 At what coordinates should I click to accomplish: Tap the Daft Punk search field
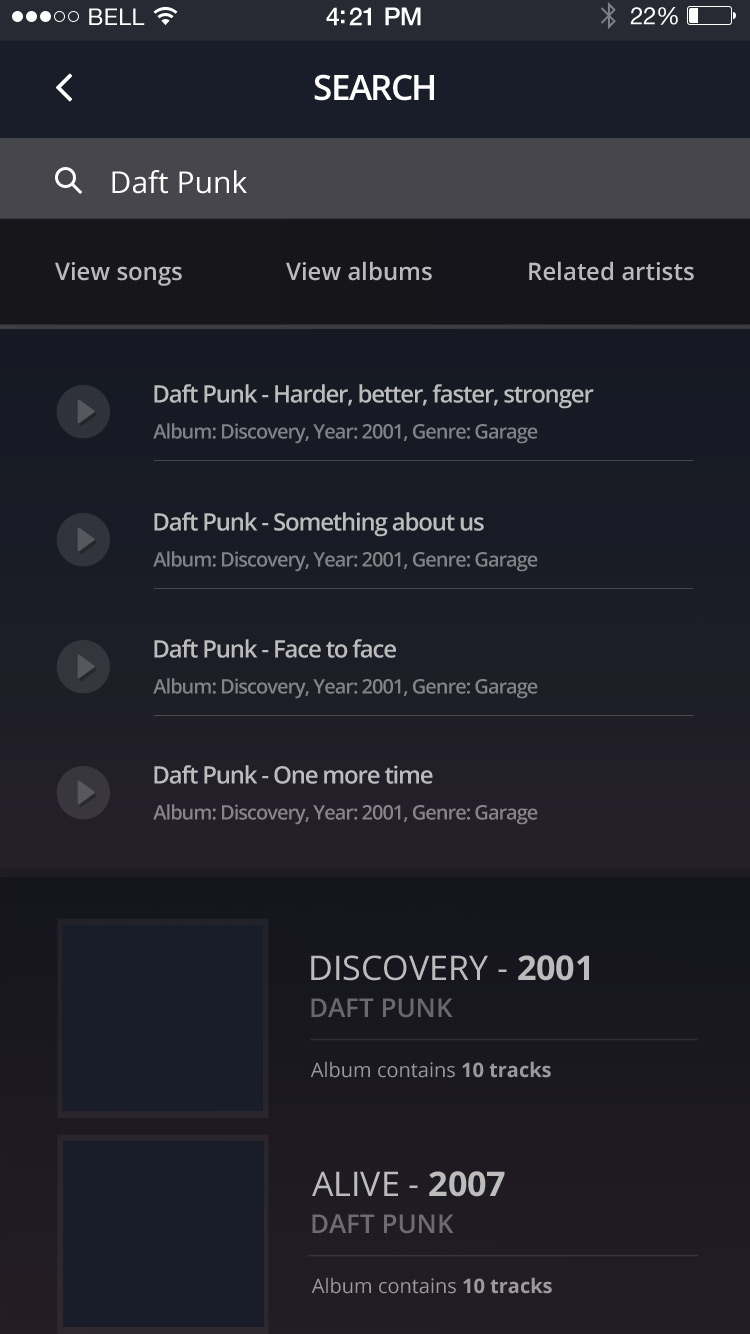[400, 181]
